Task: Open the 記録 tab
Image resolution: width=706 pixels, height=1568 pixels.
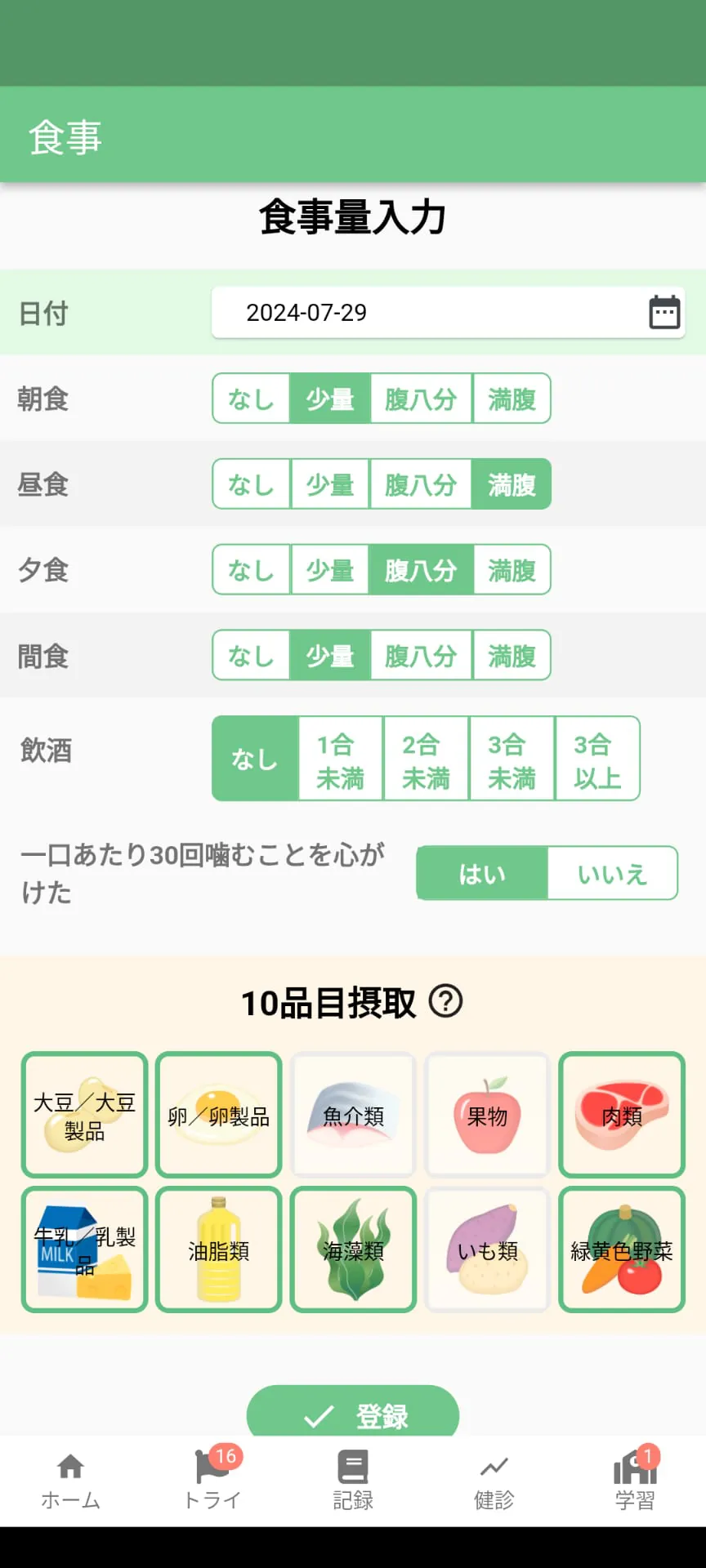Action: (x=353, y=1481)
